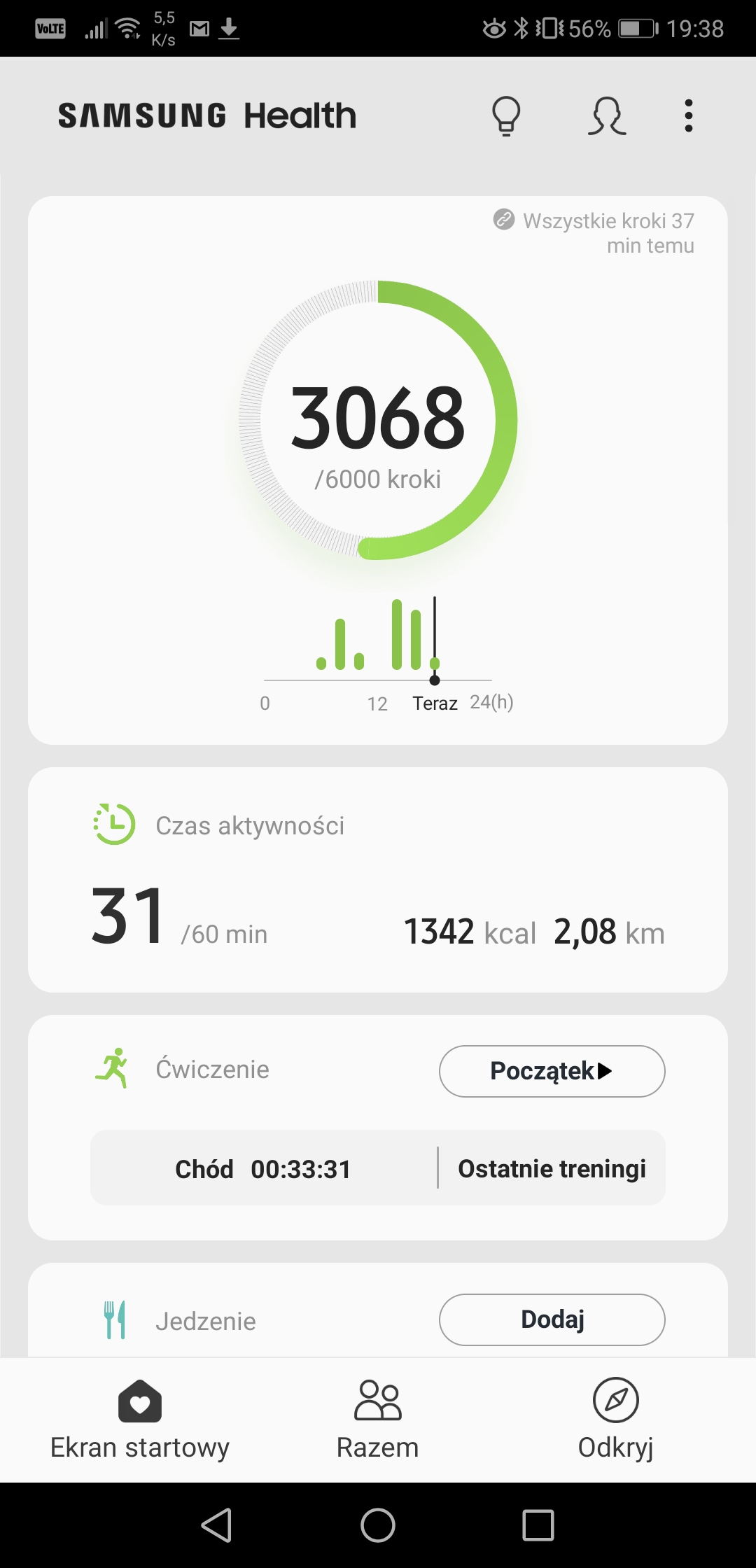The height and width of the screenshot is (1568, 756).
Task: Tap the system home button
Action: pyautogui.click(x=378, y=1525)
